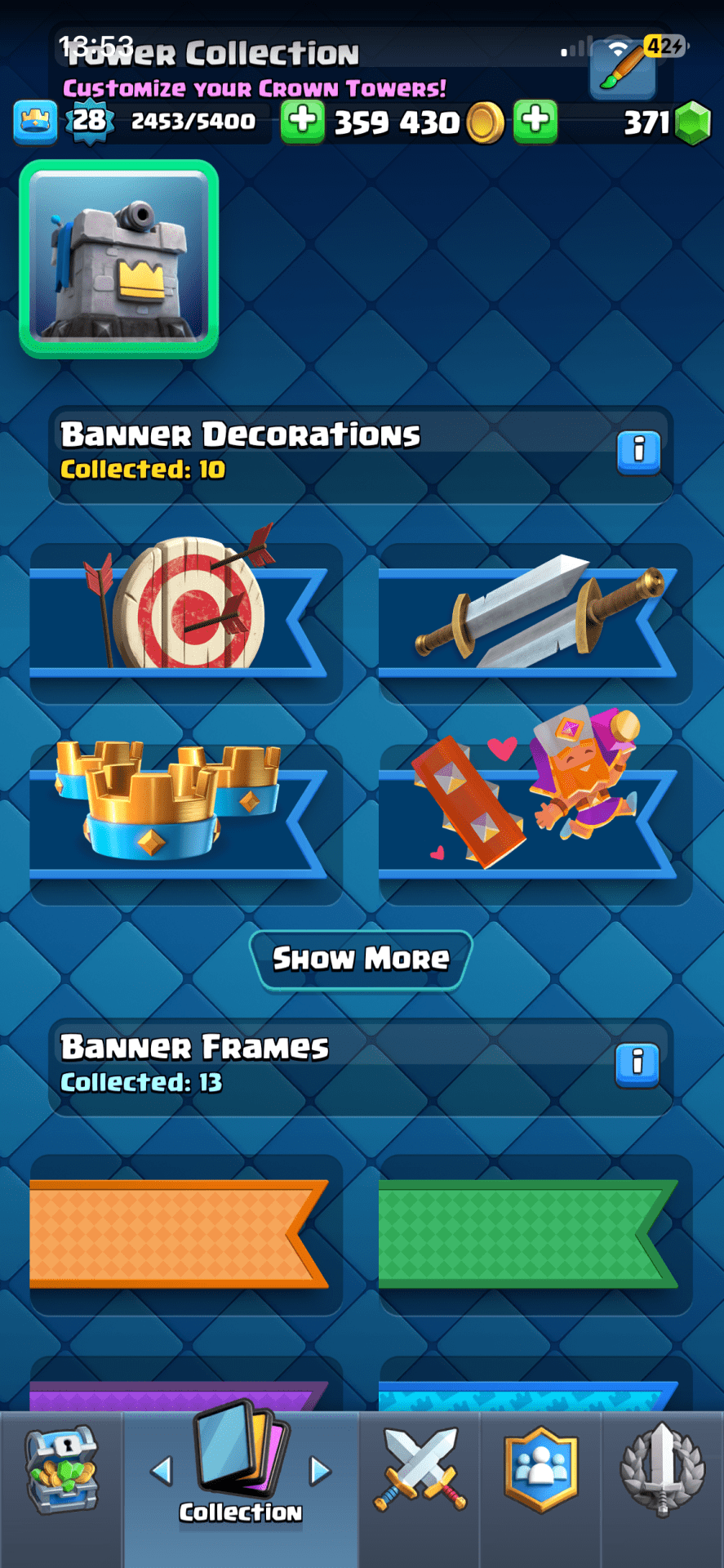Open info for Banner Frames
Image resolution: width=724 pixels, height=1568 pixels.
(637, 1063)
